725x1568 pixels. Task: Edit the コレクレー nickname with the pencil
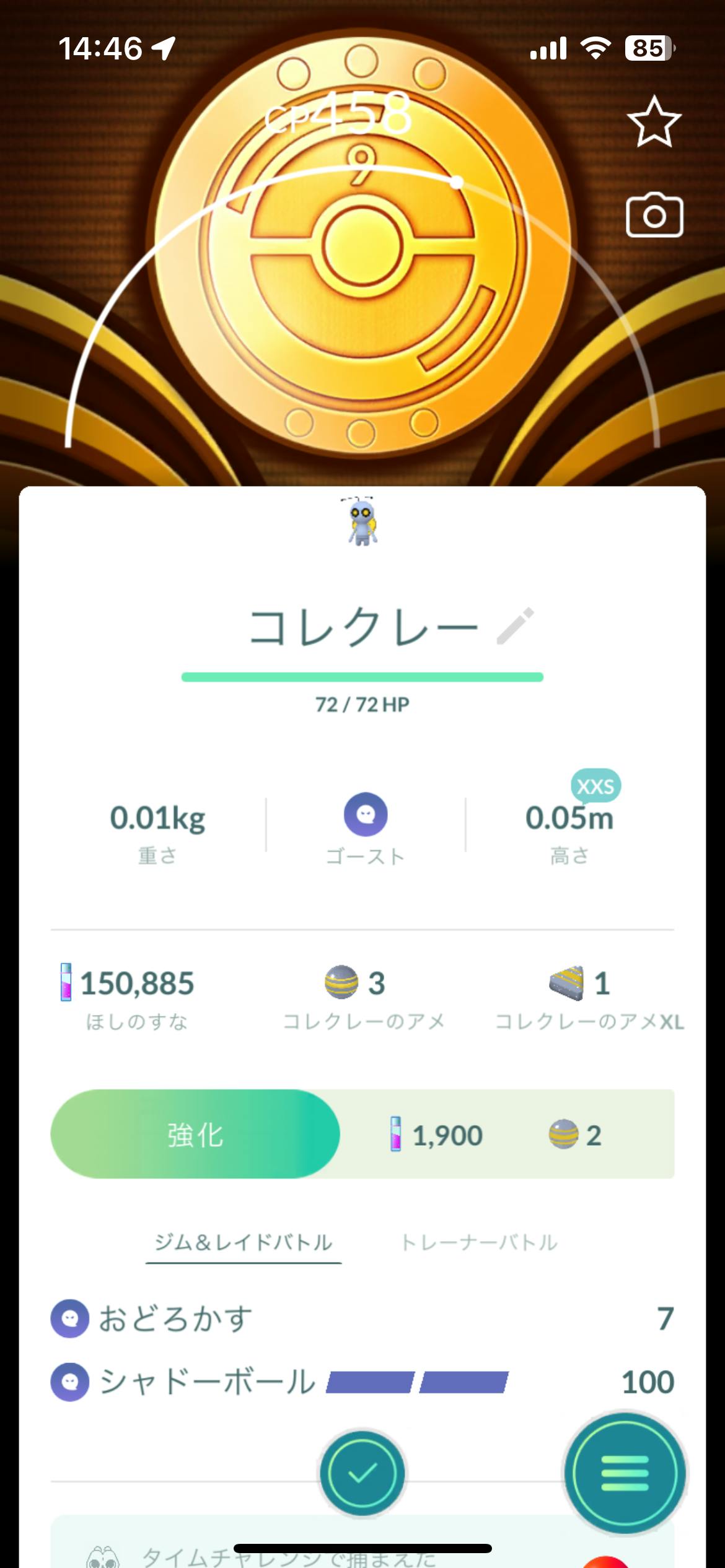click(515, 626)
